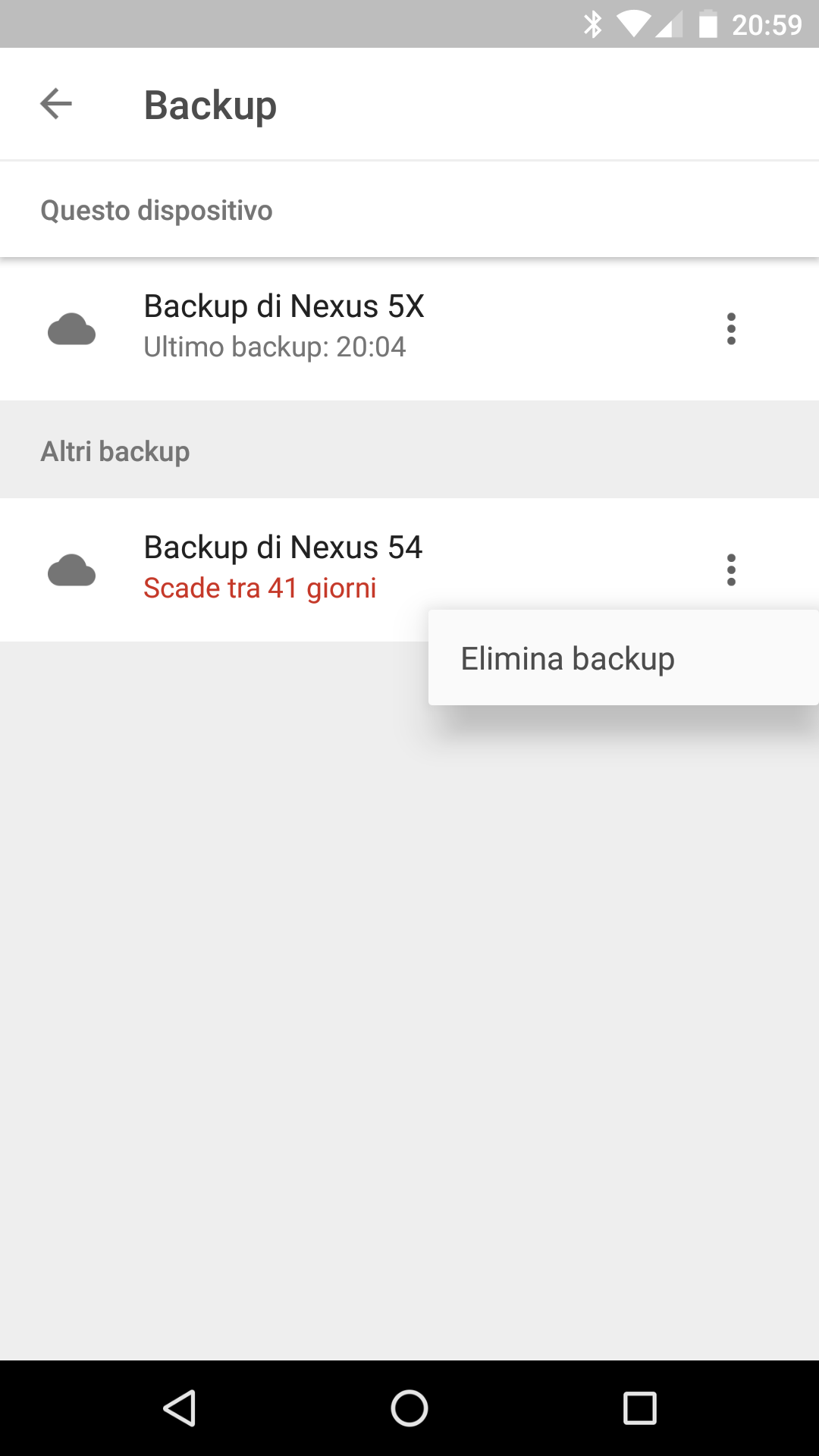Go back using the app bar arrow

click(56, 104)
